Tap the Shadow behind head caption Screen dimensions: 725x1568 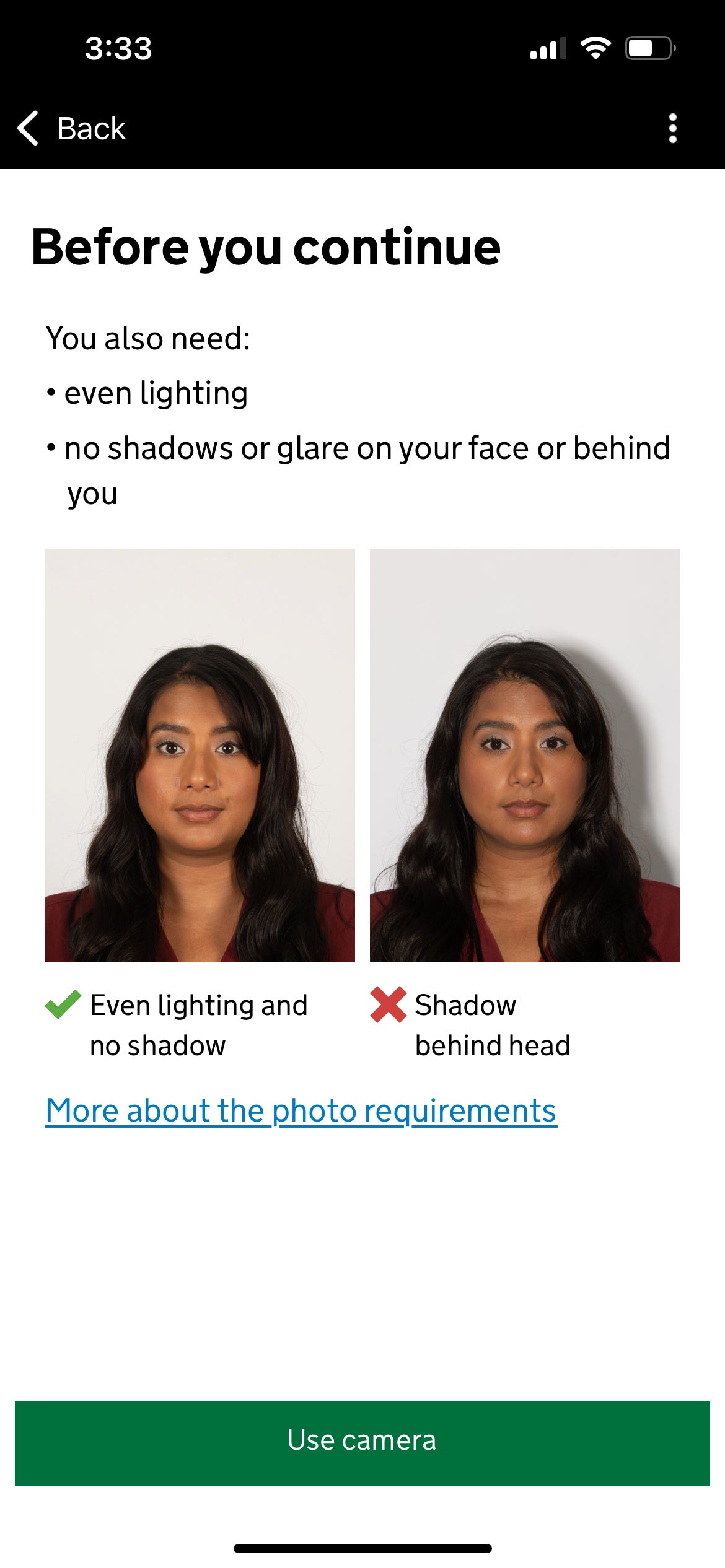494,1025
